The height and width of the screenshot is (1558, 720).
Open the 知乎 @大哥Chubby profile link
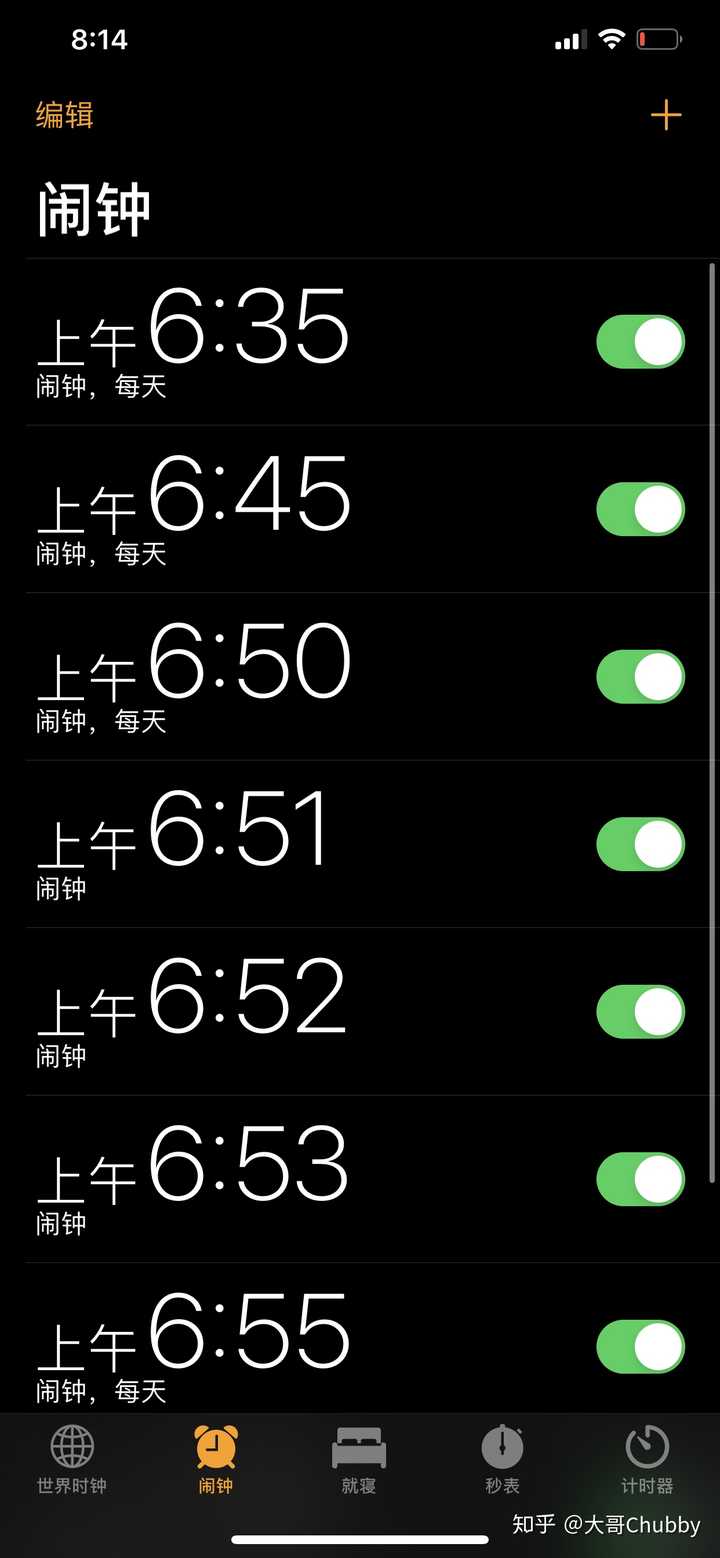[x=604, y=1525]
